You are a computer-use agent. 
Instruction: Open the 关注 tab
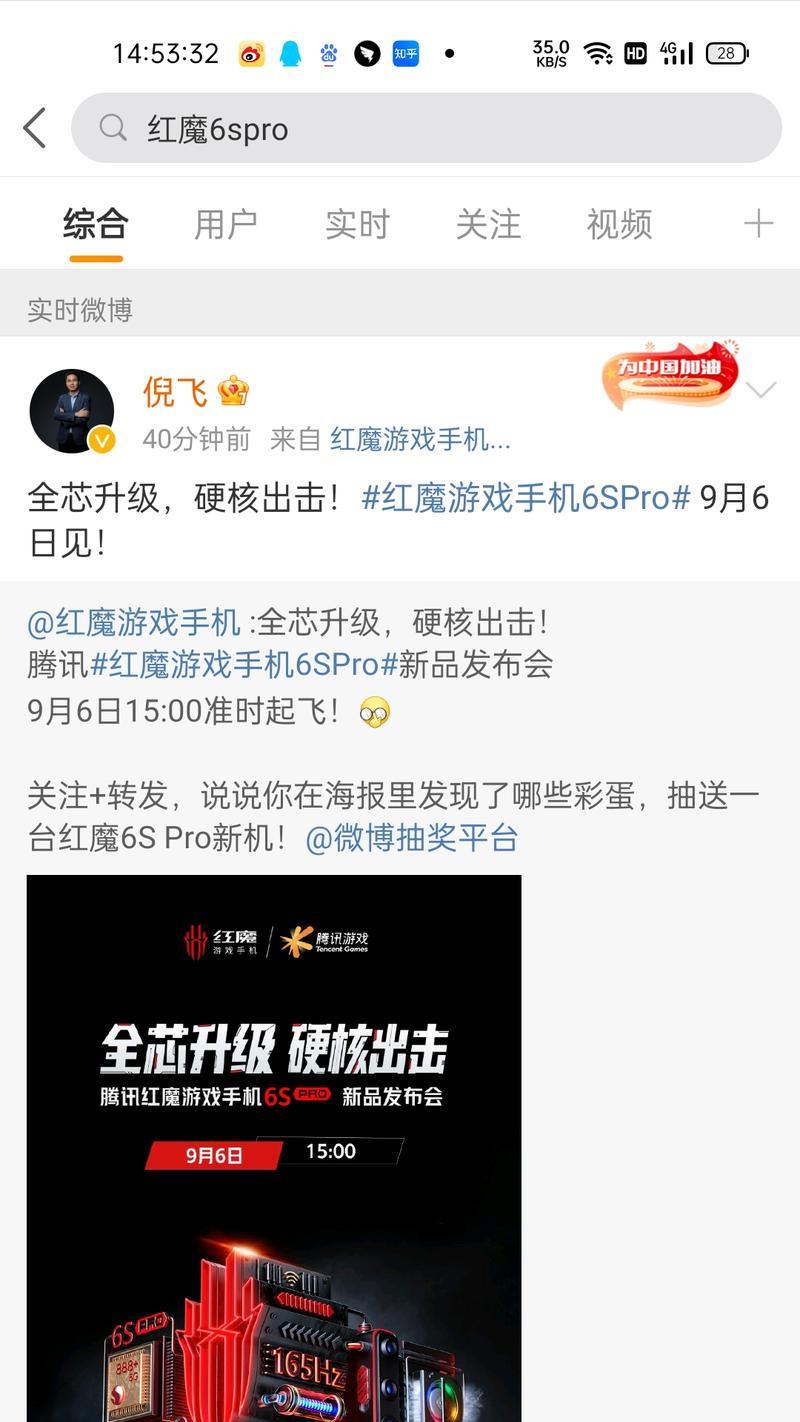tap(488, 224)
